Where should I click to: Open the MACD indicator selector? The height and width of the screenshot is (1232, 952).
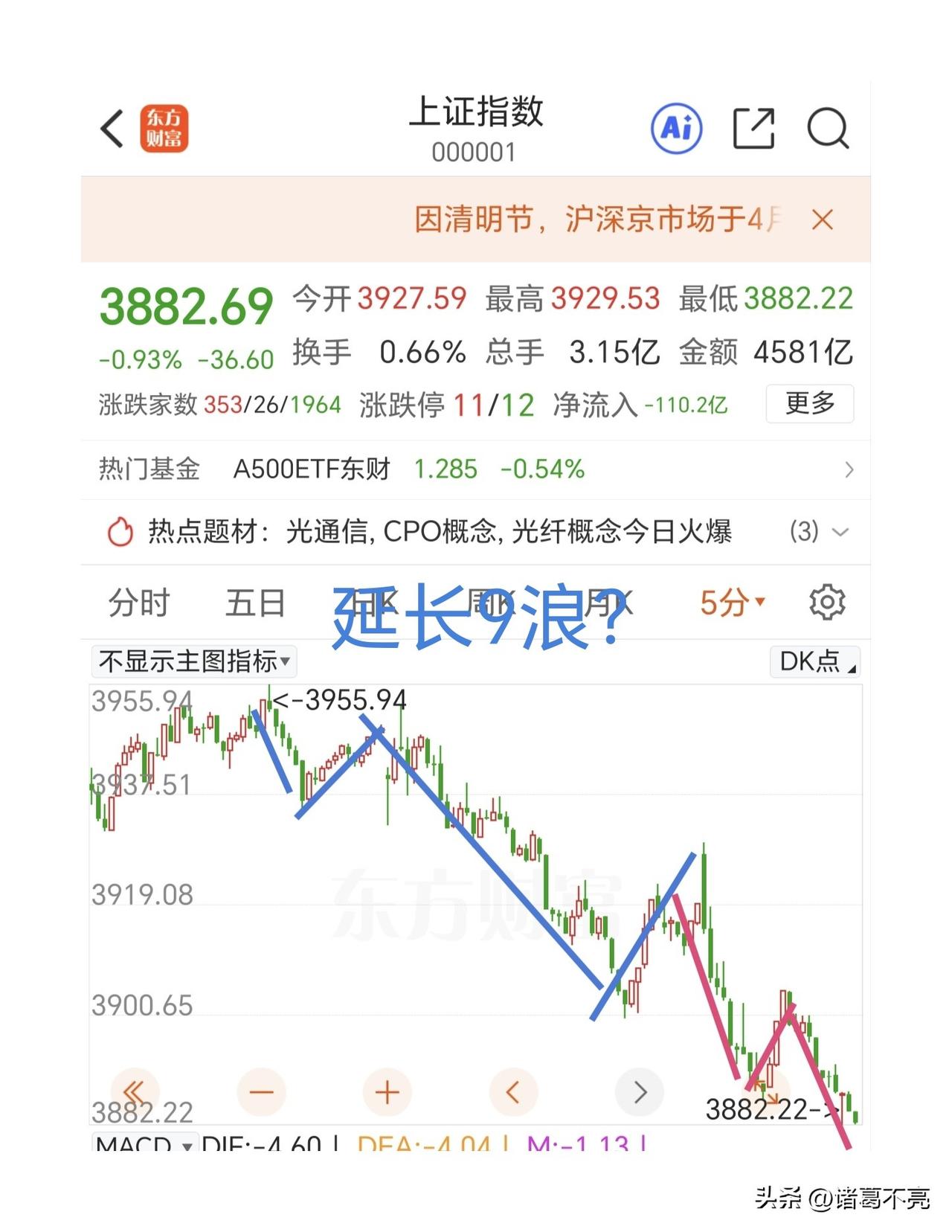pos(146,1146)
